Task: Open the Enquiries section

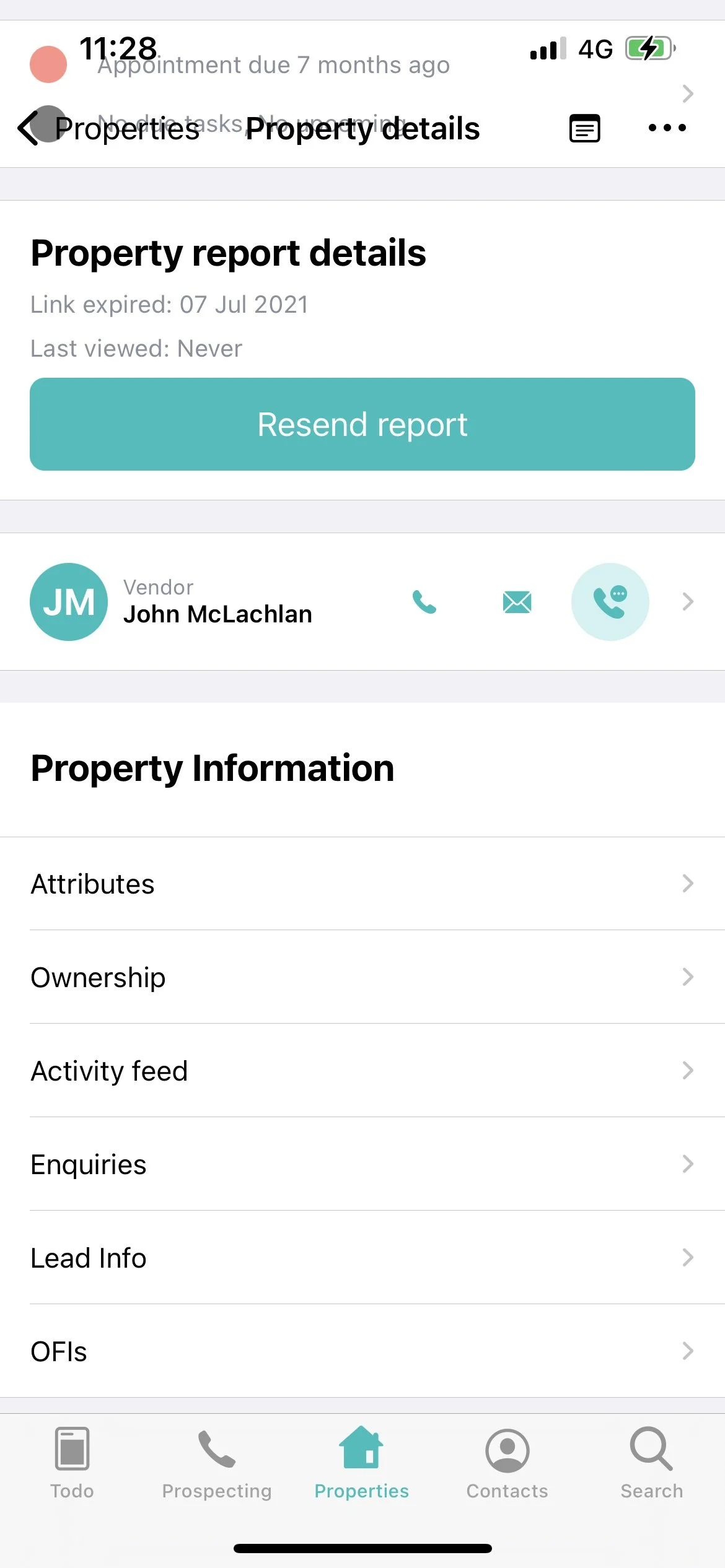Action: [x=362, y=1164]
